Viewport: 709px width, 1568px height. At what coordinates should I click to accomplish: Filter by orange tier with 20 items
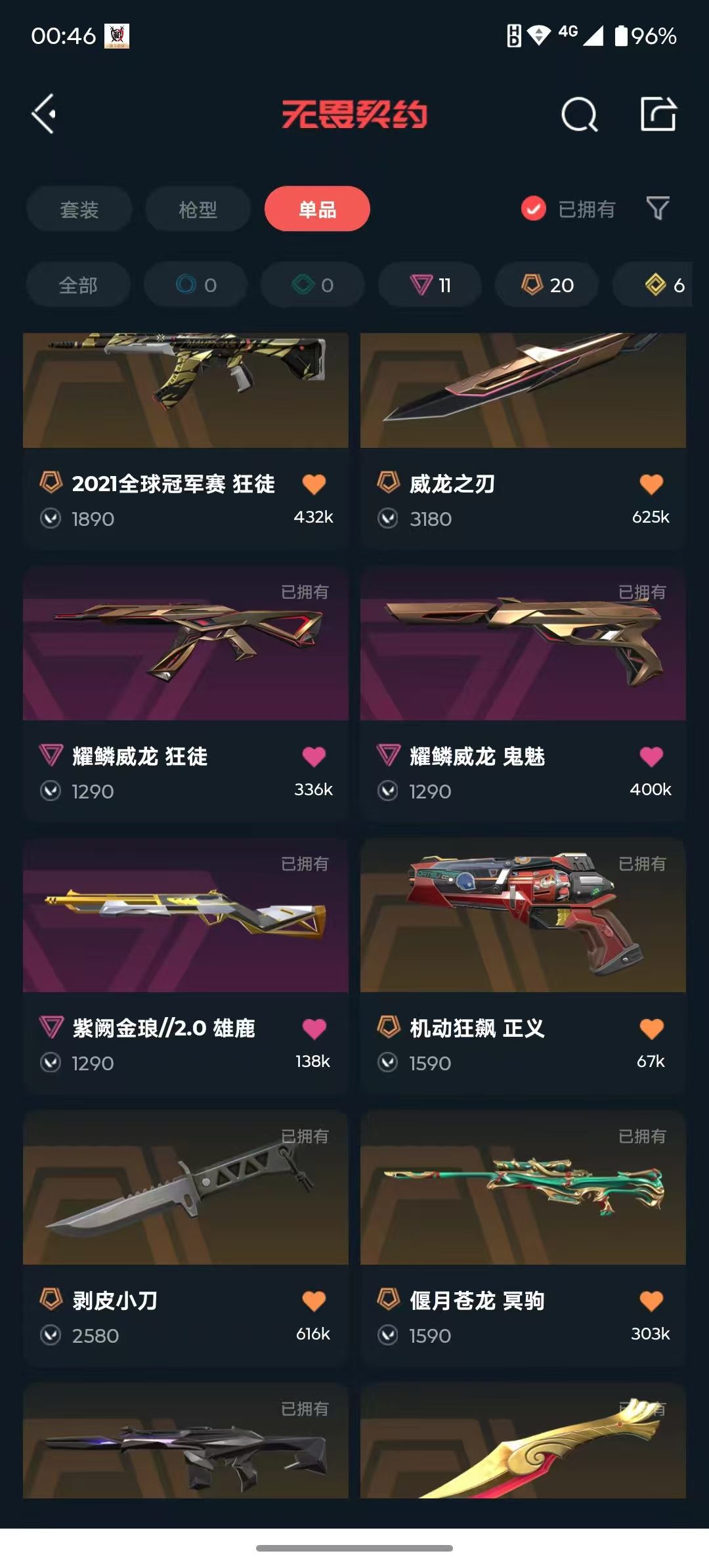547,285
